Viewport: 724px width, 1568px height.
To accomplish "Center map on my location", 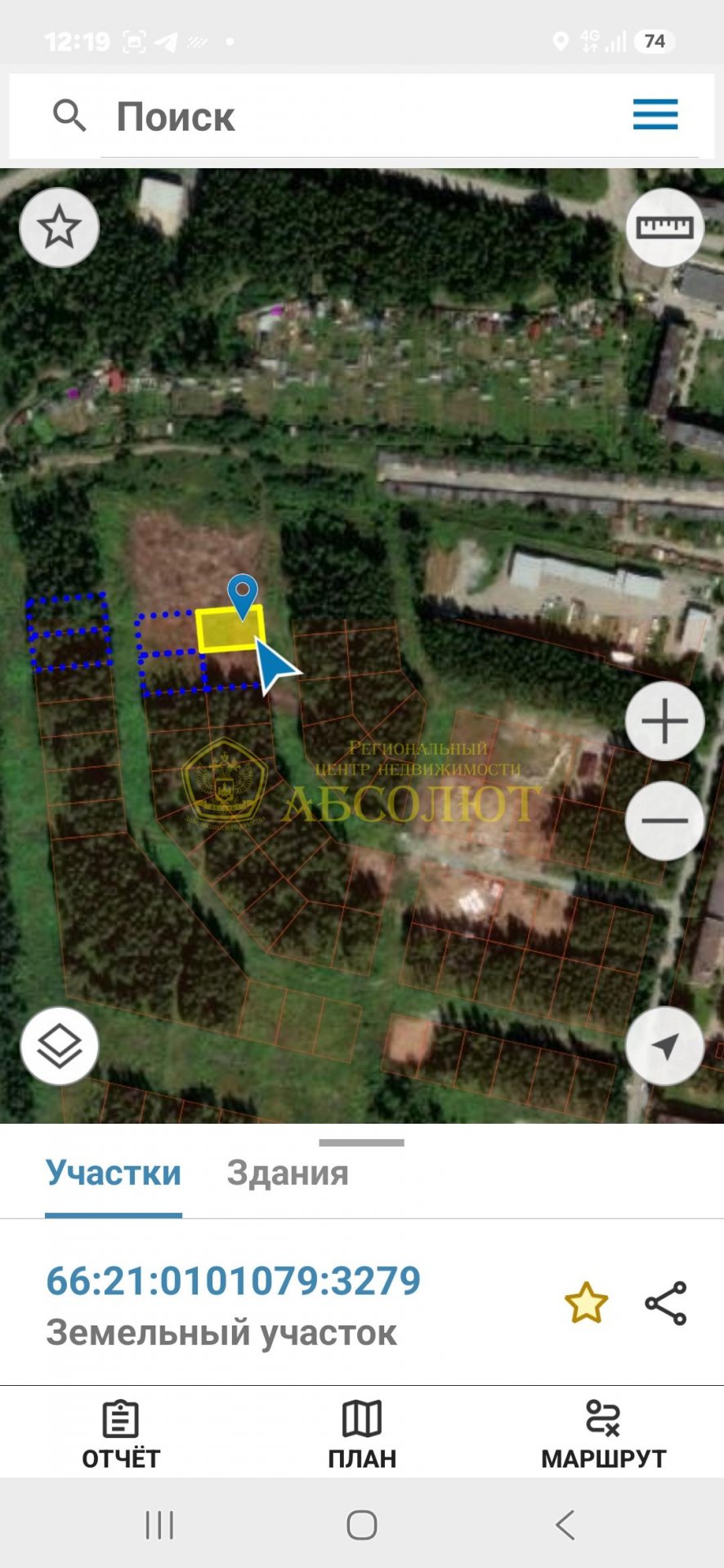I will click(665, 1046).
